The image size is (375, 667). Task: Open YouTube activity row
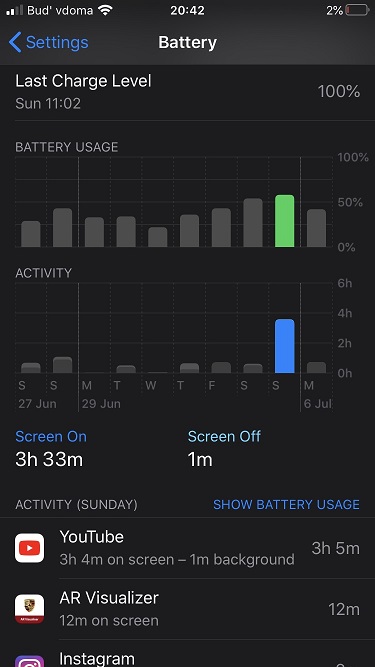(x=188, y=548)
